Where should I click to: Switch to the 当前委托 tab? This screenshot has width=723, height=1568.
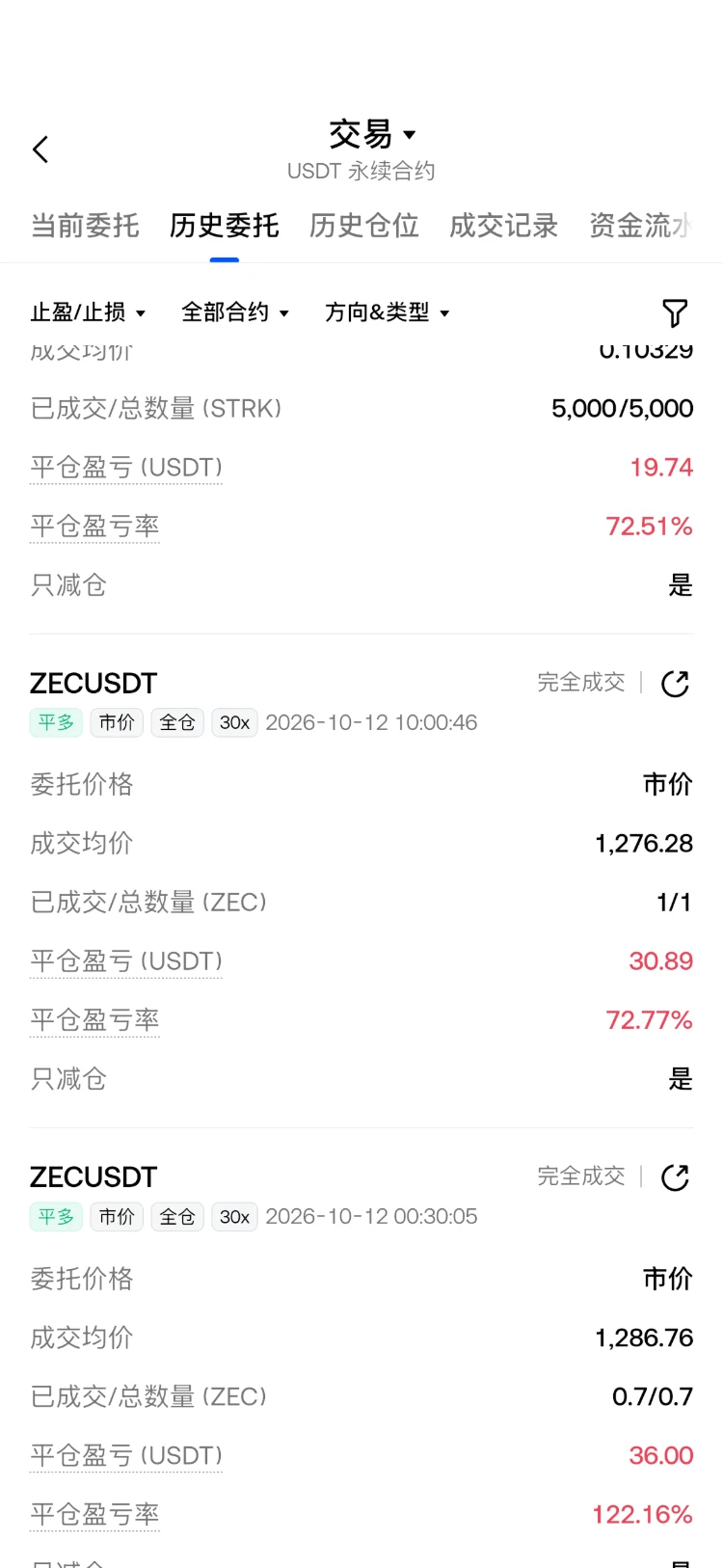[85, 226]
